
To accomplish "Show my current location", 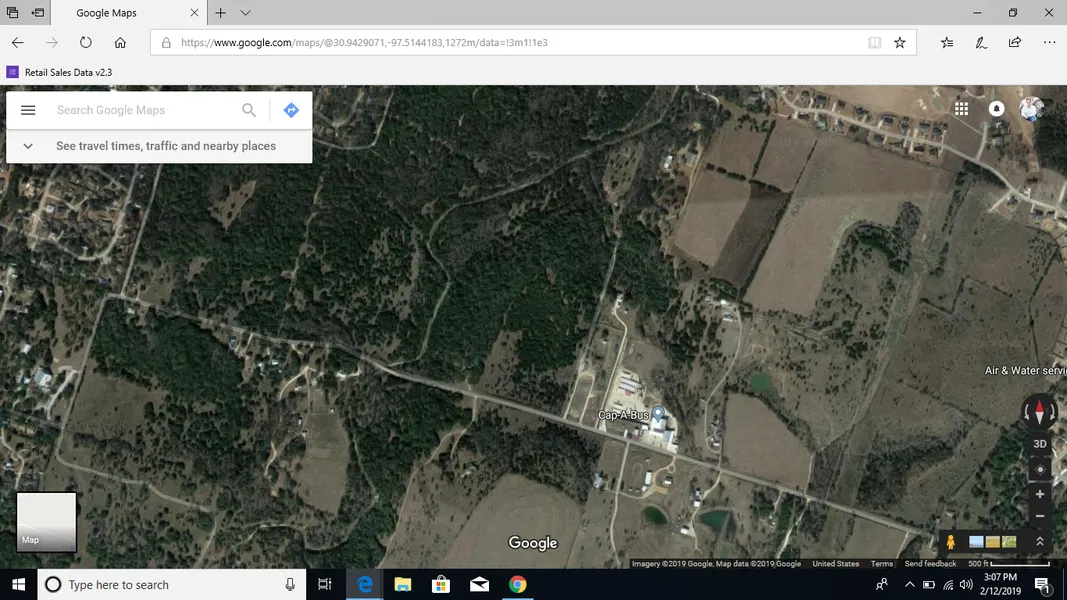I will pos(1040,470).
